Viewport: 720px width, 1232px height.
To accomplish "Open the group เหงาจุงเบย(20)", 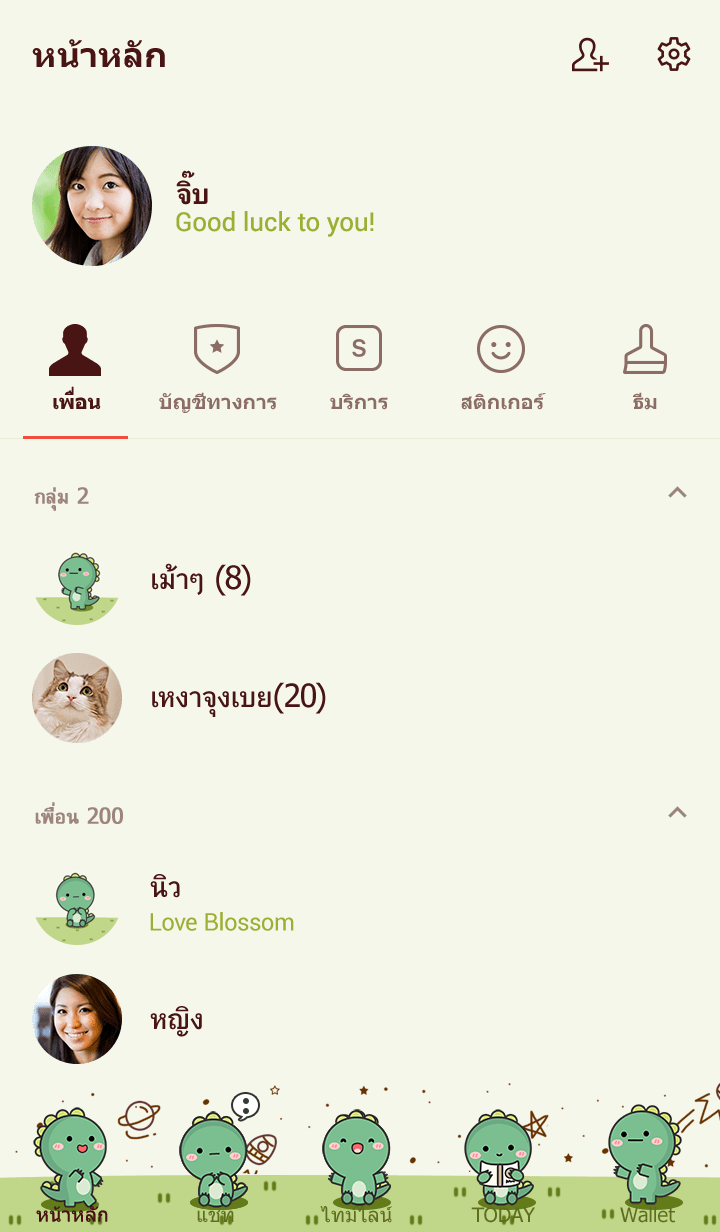I will click(x=238, y=697).
